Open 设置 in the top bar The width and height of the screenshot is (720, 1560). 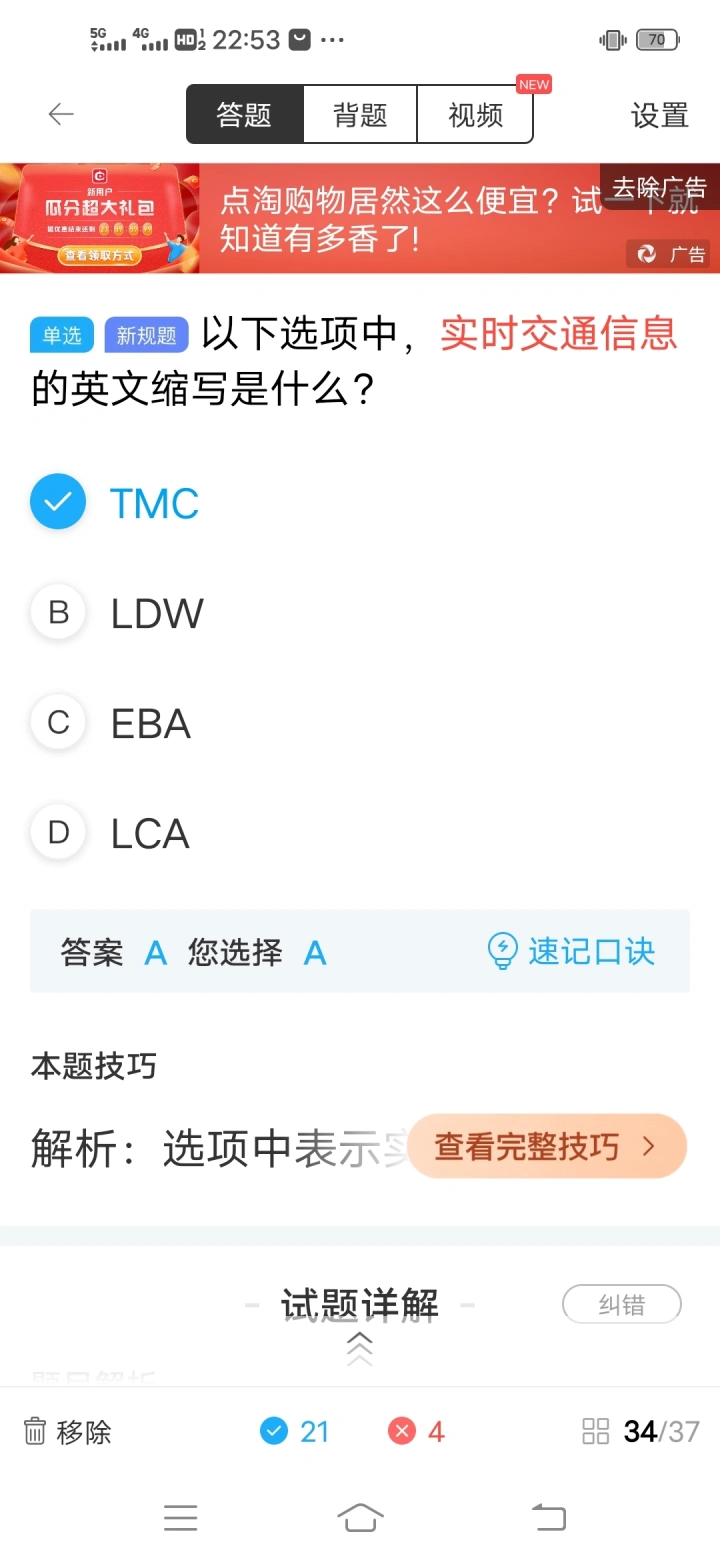tap(660, 115)
